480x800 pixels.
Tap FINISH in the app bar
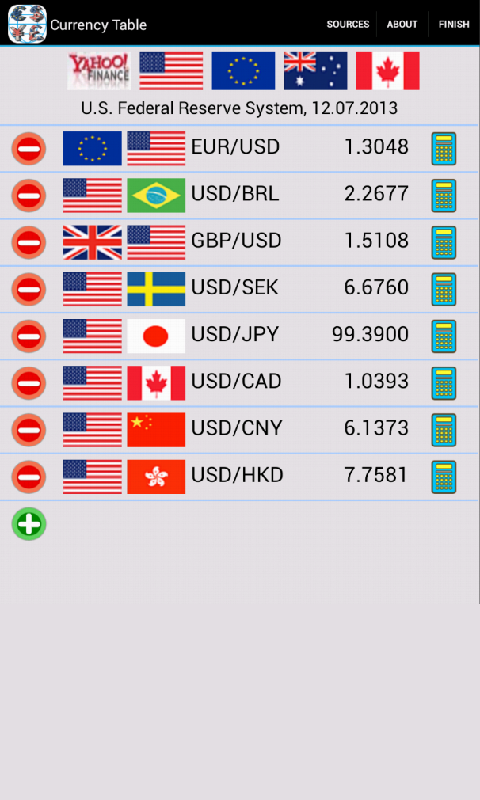coord(454,24)
